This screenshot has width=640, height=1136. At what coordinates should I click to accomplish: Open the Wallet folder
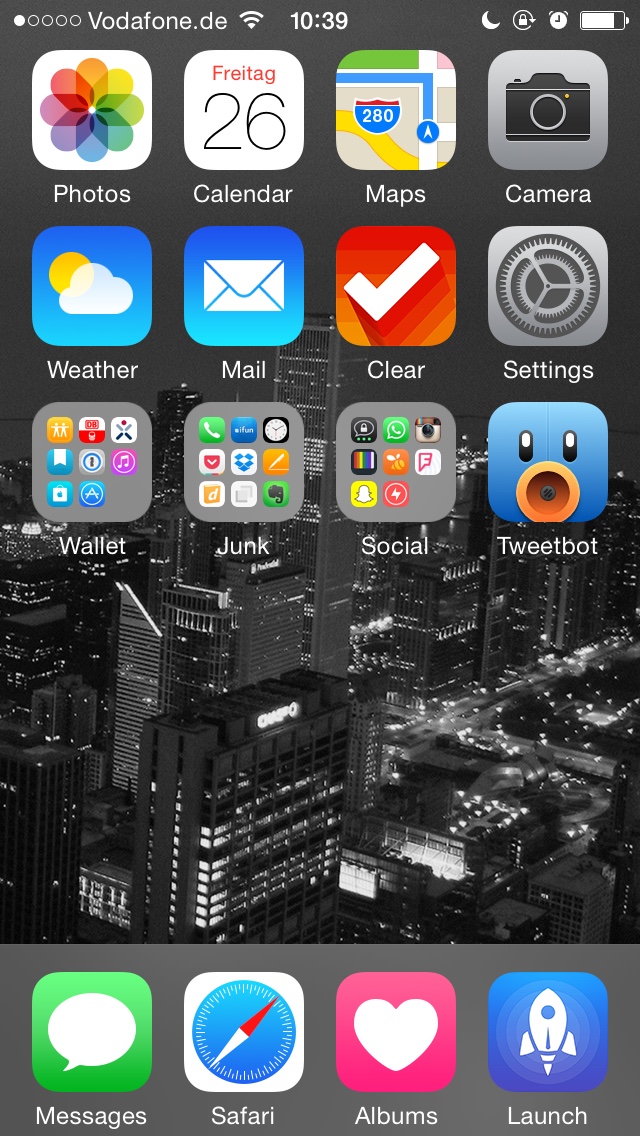pos(92,462)
